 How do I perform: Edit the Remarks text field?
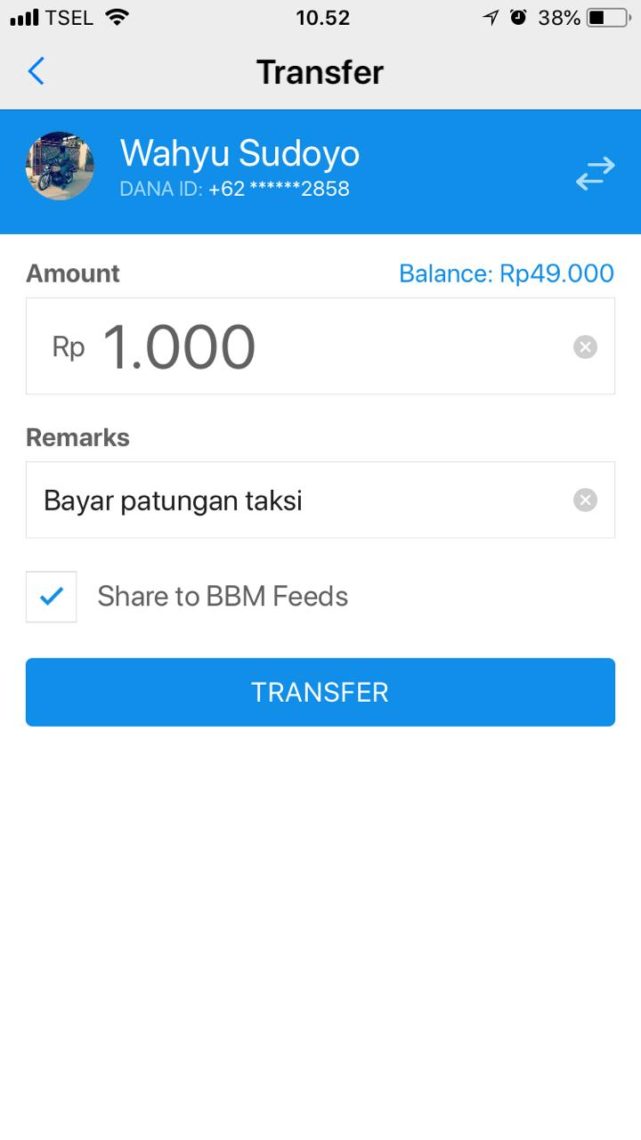tap(300, 500)
